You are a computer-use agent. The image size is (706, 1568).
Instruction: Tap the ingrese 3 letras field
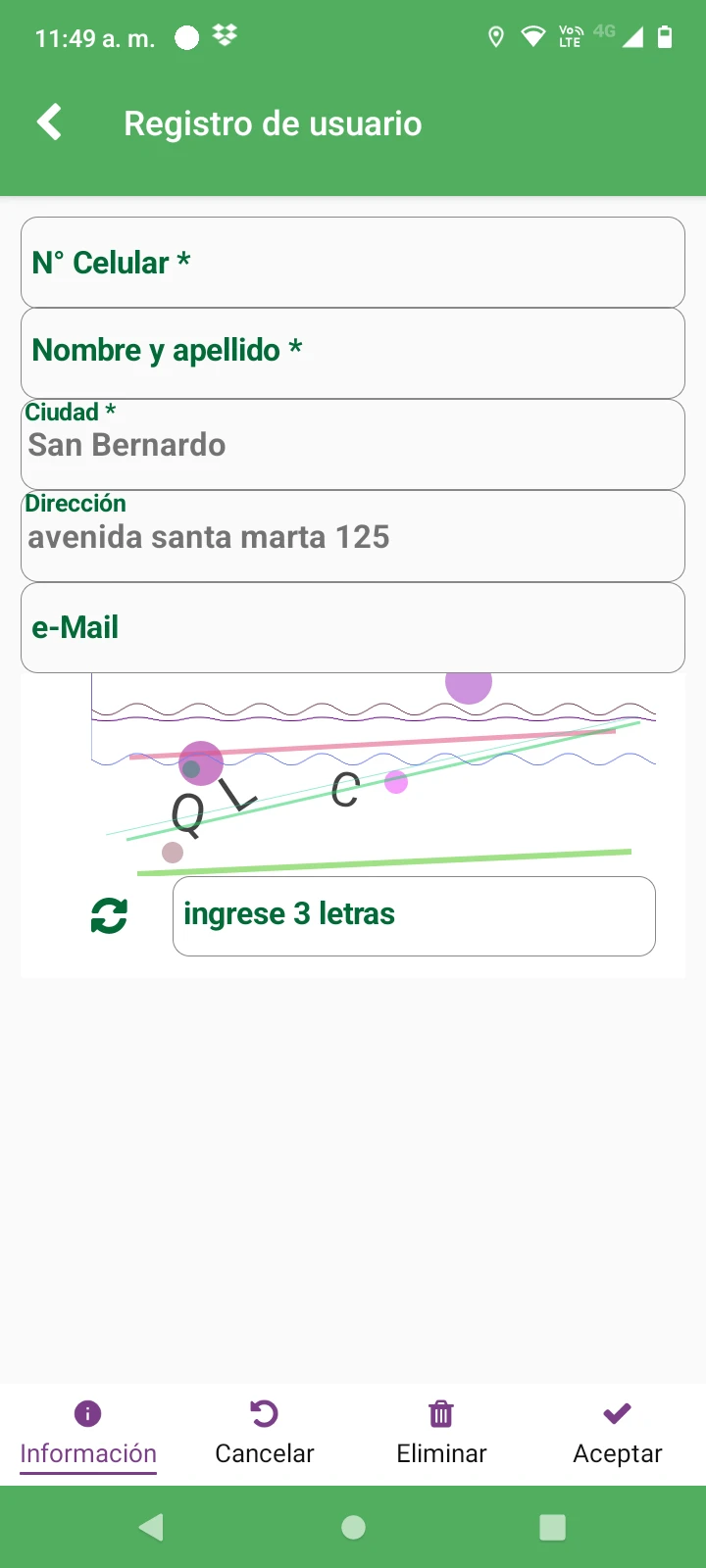point(414,916)
